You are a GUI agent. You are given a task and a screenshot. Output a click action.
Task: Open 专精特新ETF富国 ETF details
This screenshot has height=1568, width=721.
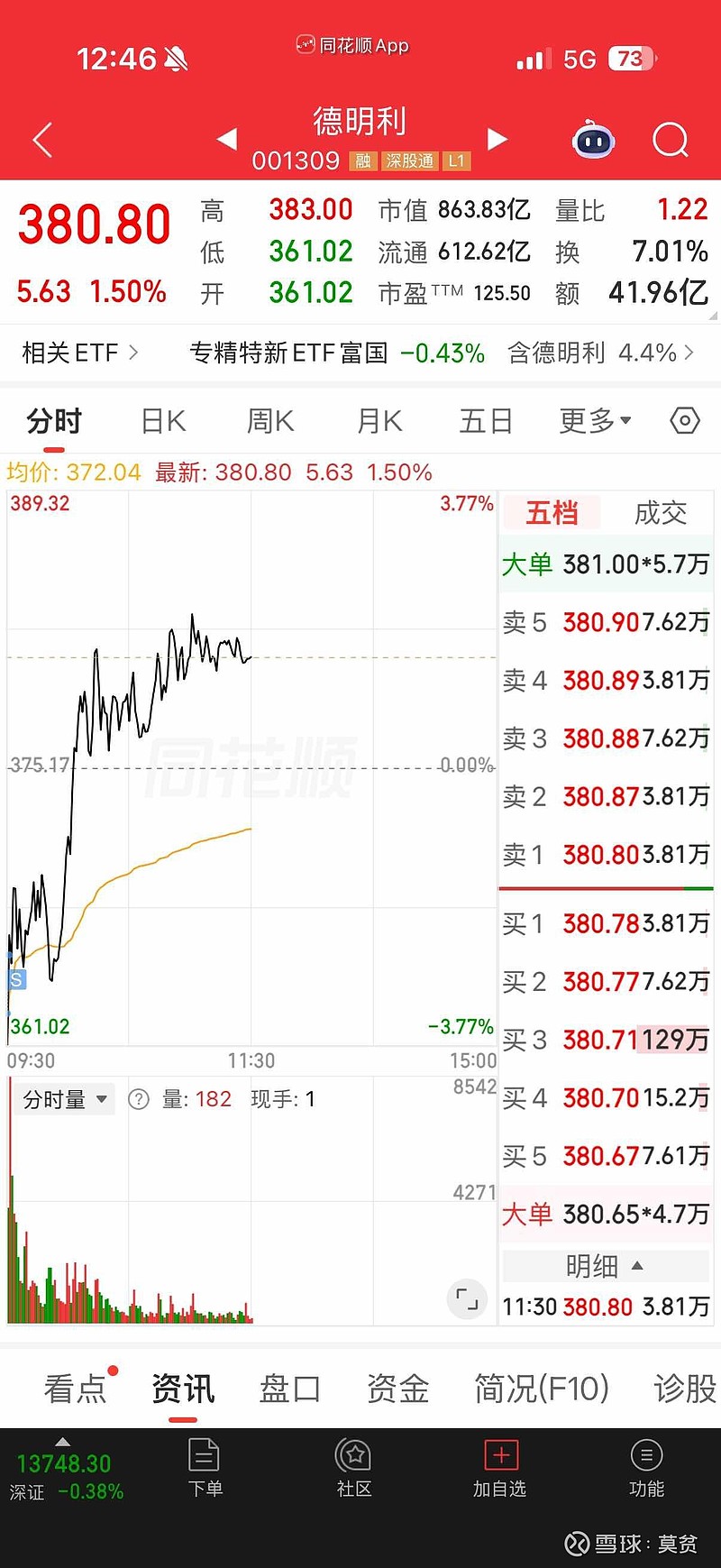289,353
